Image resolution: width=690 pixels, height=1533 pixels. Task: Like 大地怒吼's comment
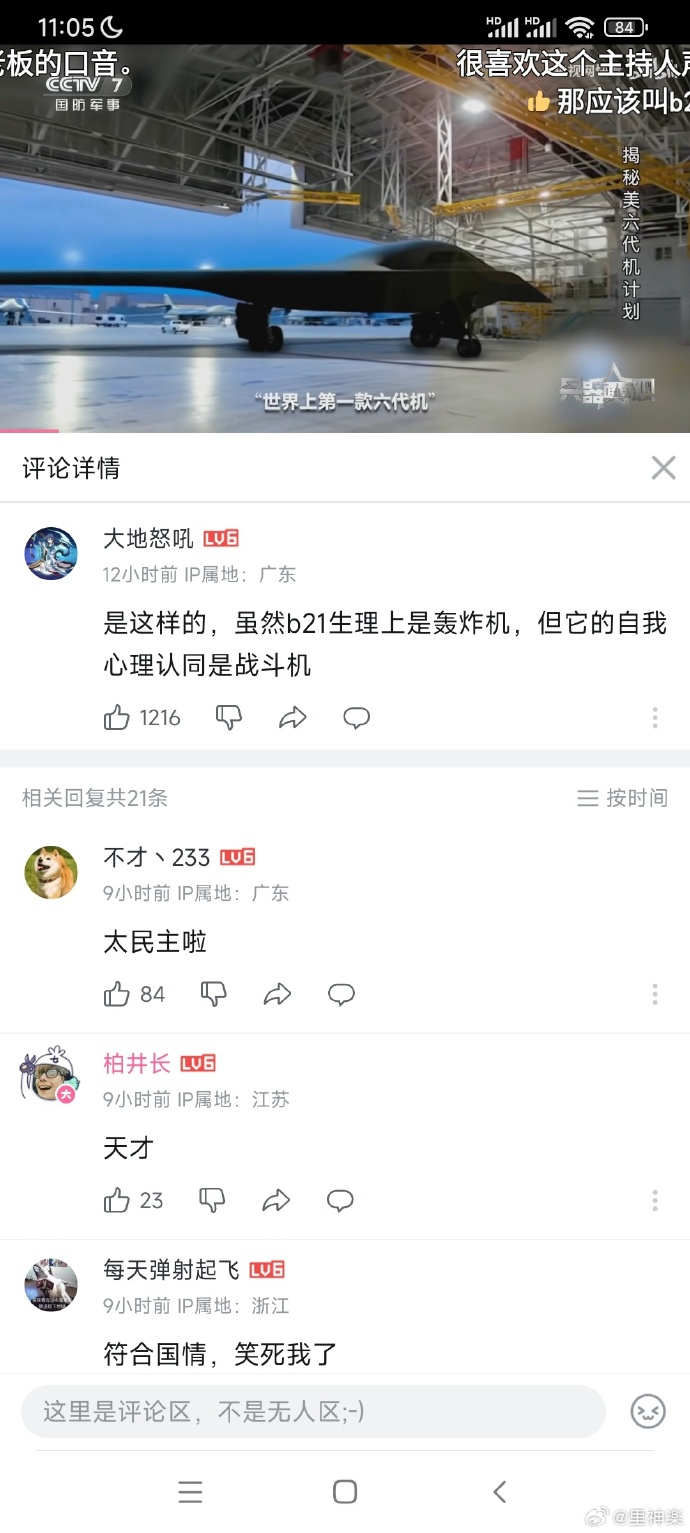click(117, 717)
